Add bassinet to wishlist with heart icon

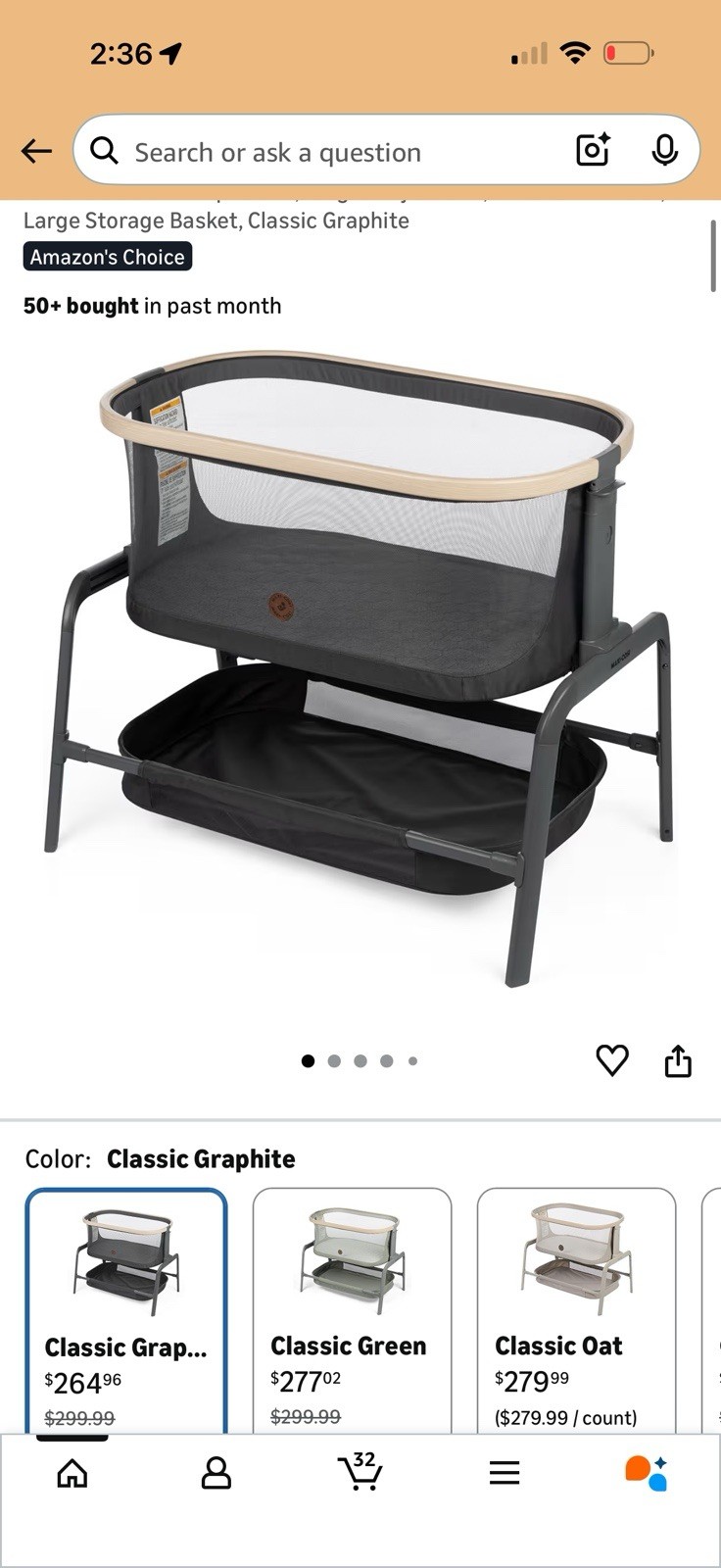point(612,1060)
